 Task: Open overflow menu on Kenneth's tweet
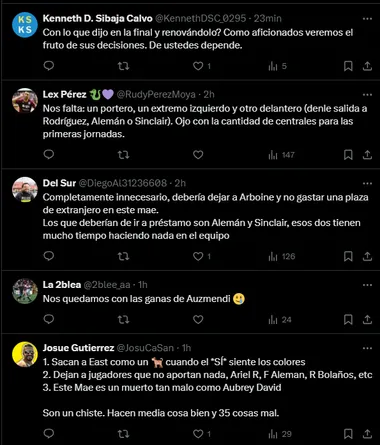point(367,19)
